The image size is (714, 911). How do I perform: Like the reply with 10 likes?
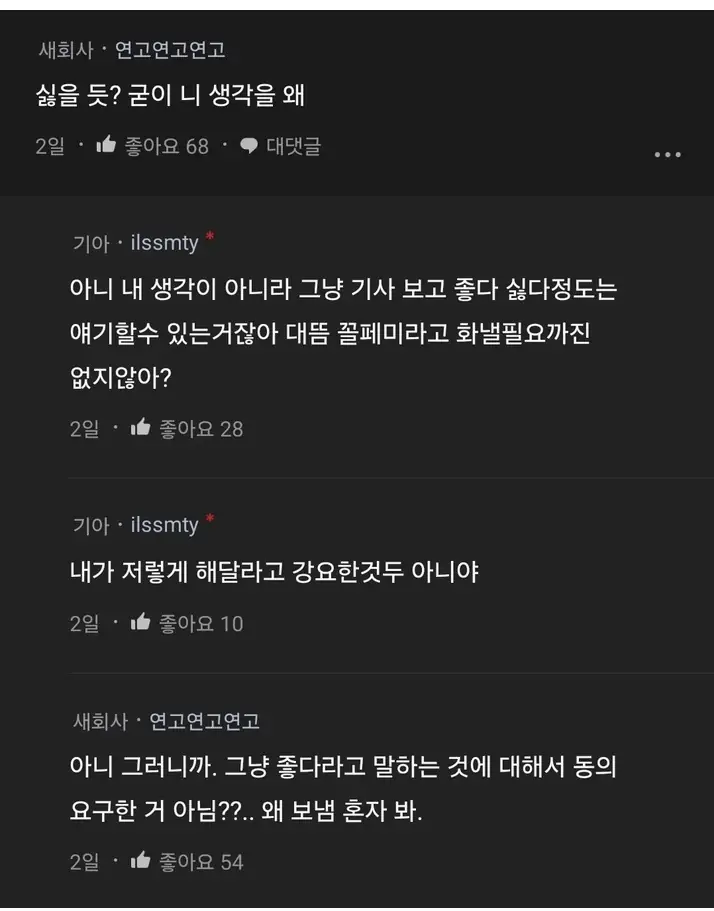coord(141,623)
